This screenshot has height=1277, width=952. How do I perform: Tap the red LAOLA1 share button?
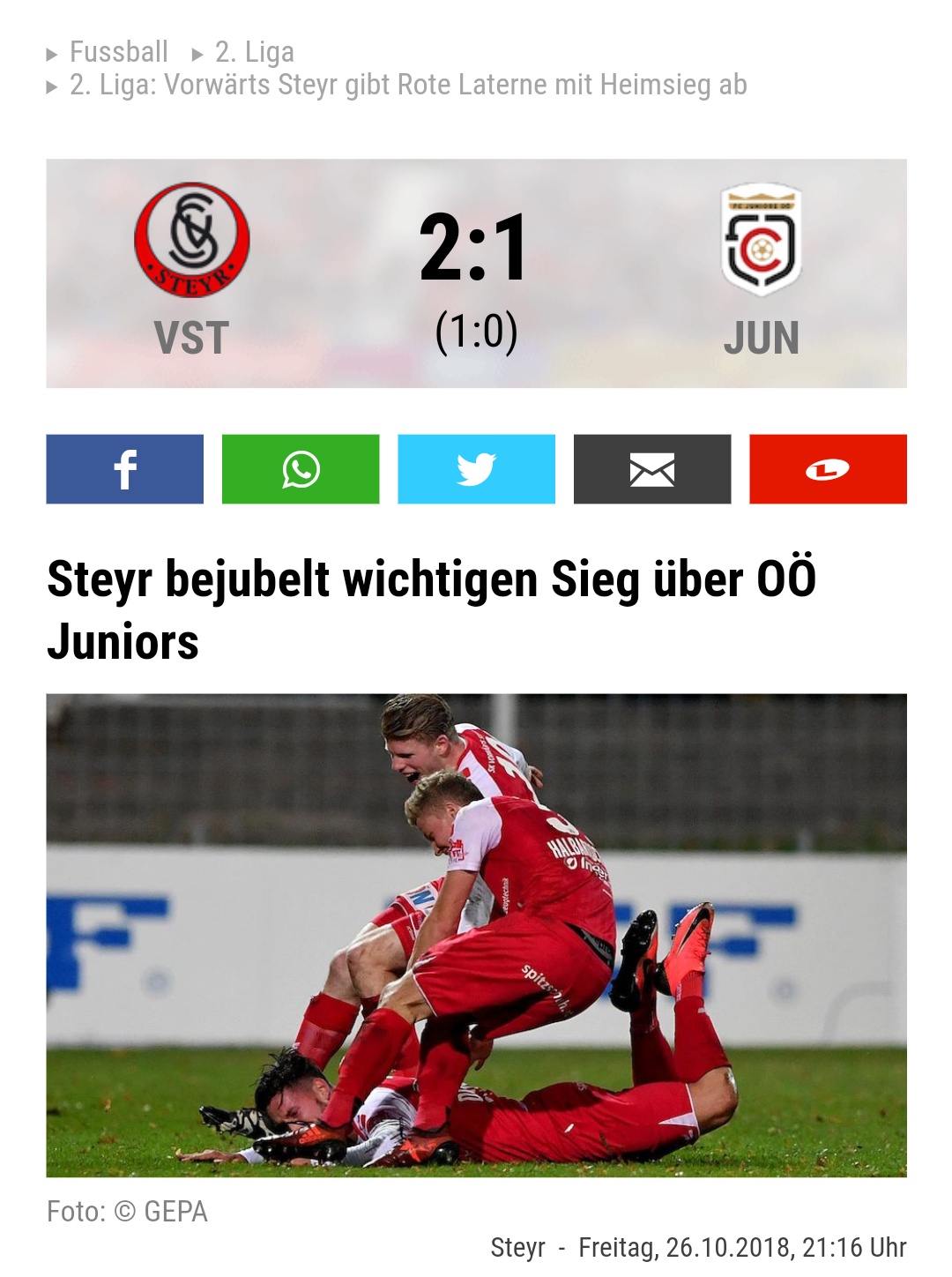828,469
